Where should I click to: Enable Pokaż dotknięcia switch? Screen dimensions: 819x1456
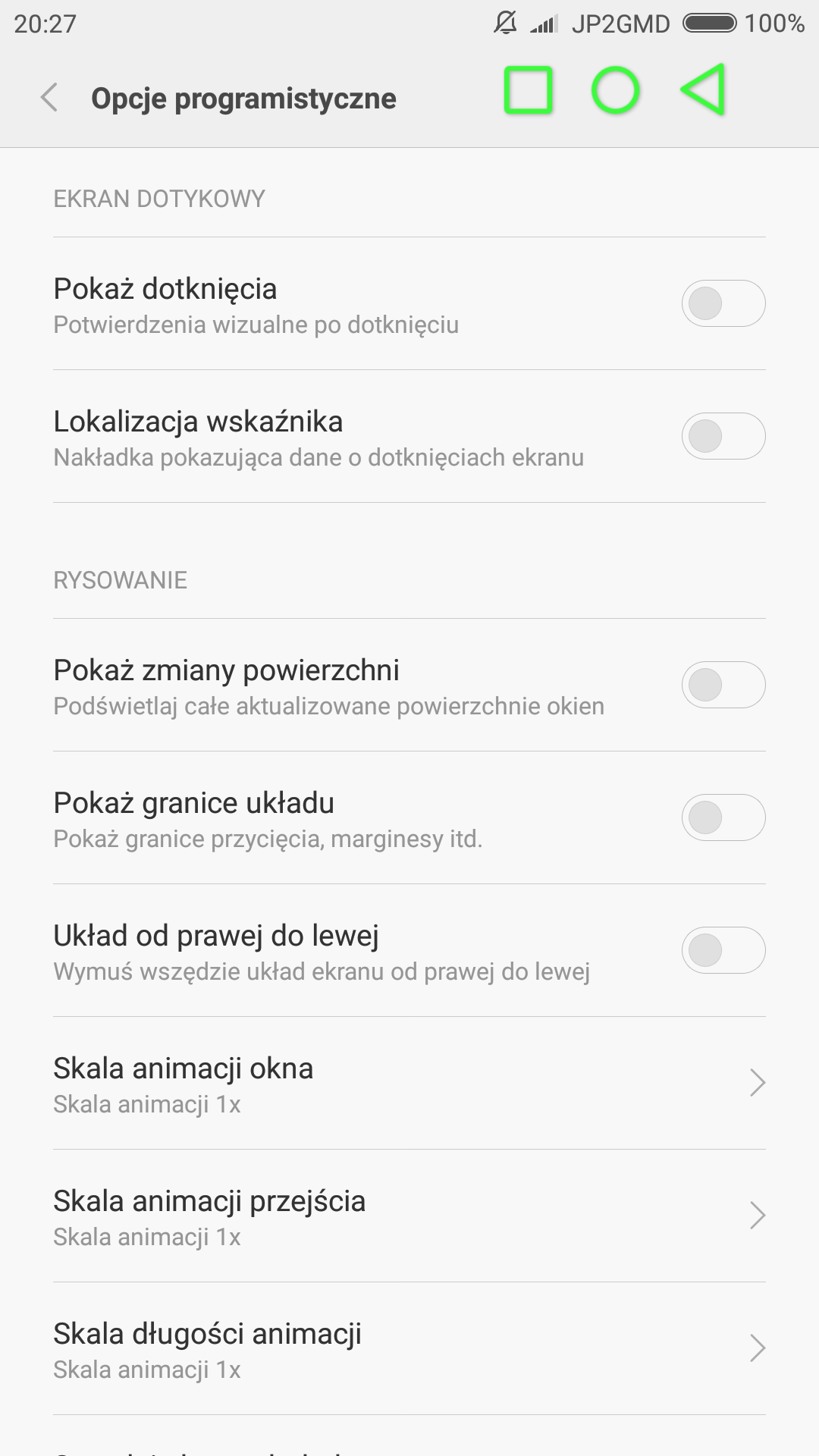723,303
